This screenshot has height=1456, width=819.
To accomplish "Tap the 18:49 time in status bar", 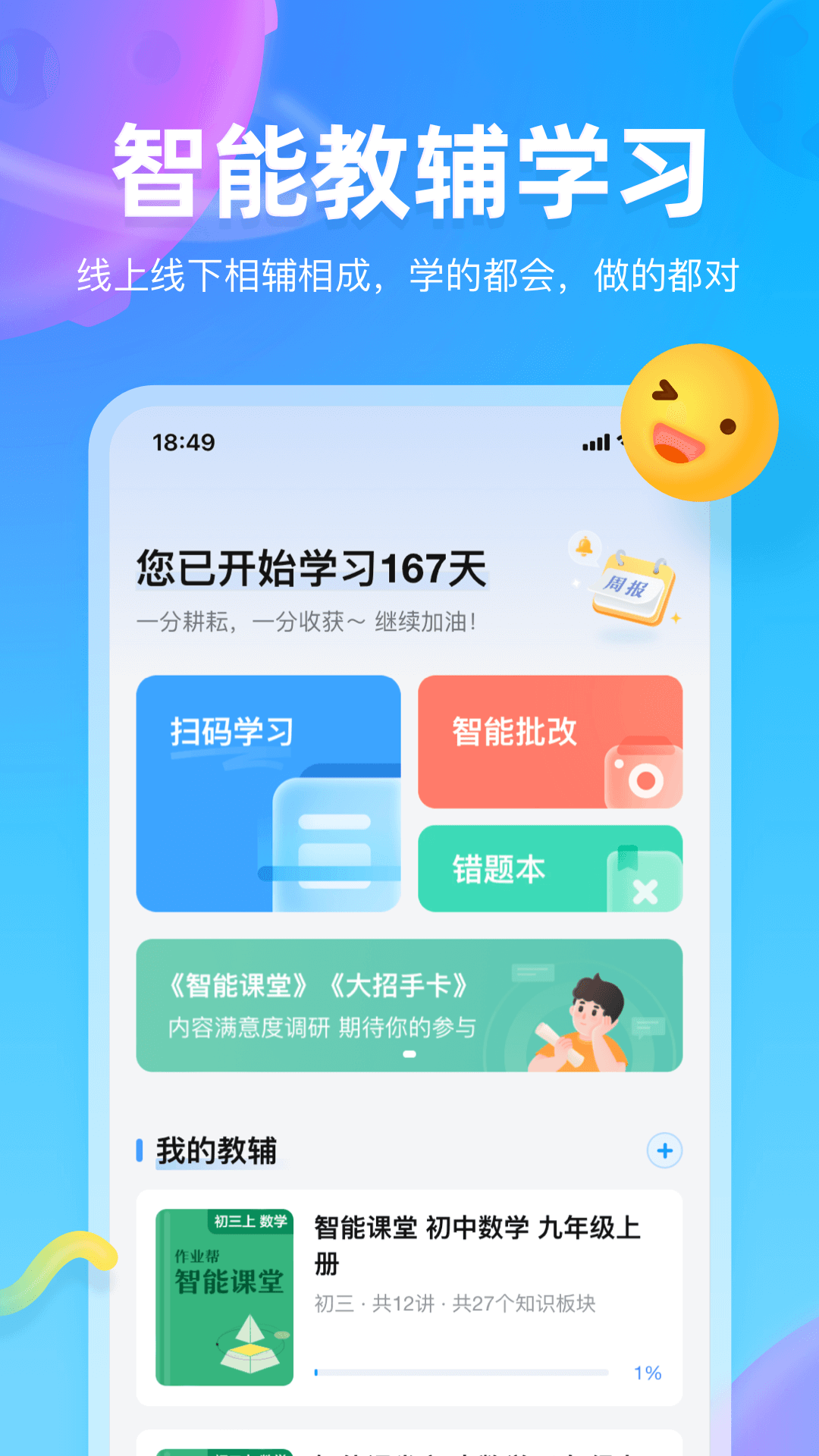I will 182,441.
